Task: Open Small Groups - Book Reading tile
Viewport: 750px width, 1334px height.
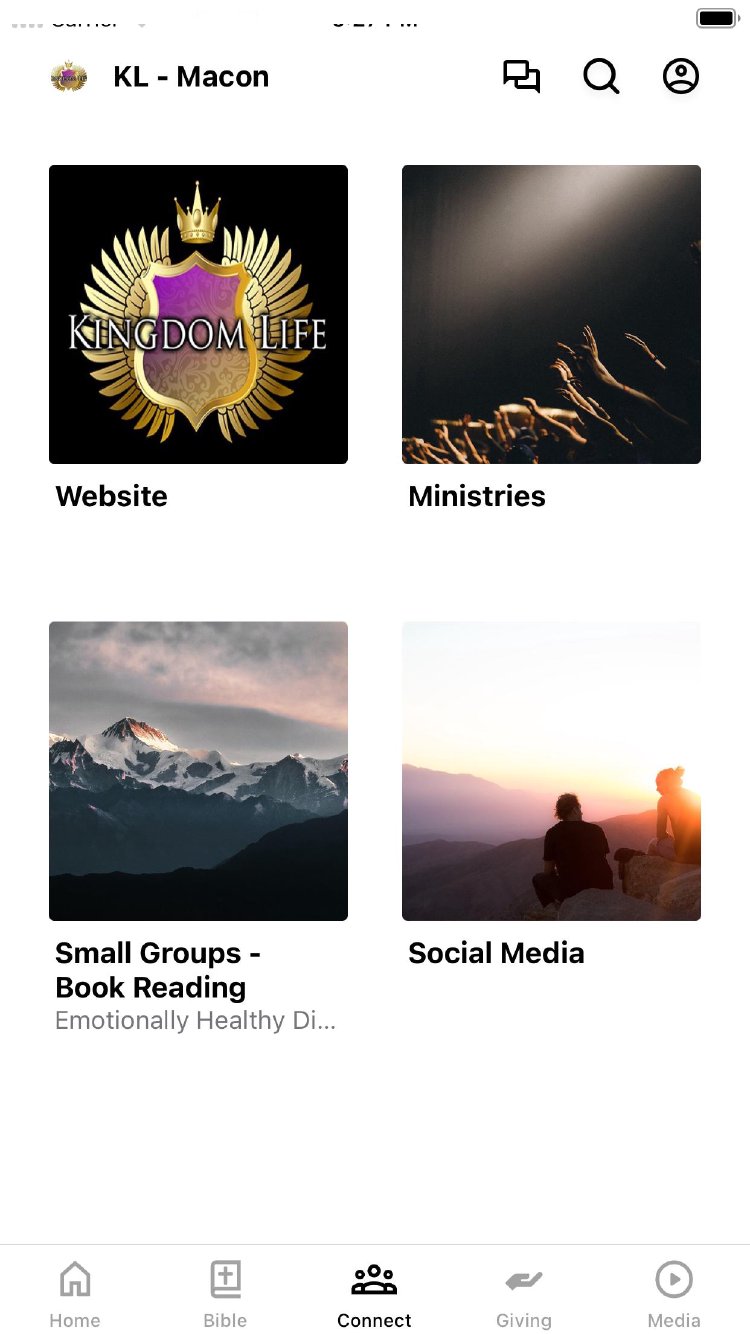Action: click(x=198, y=771)
